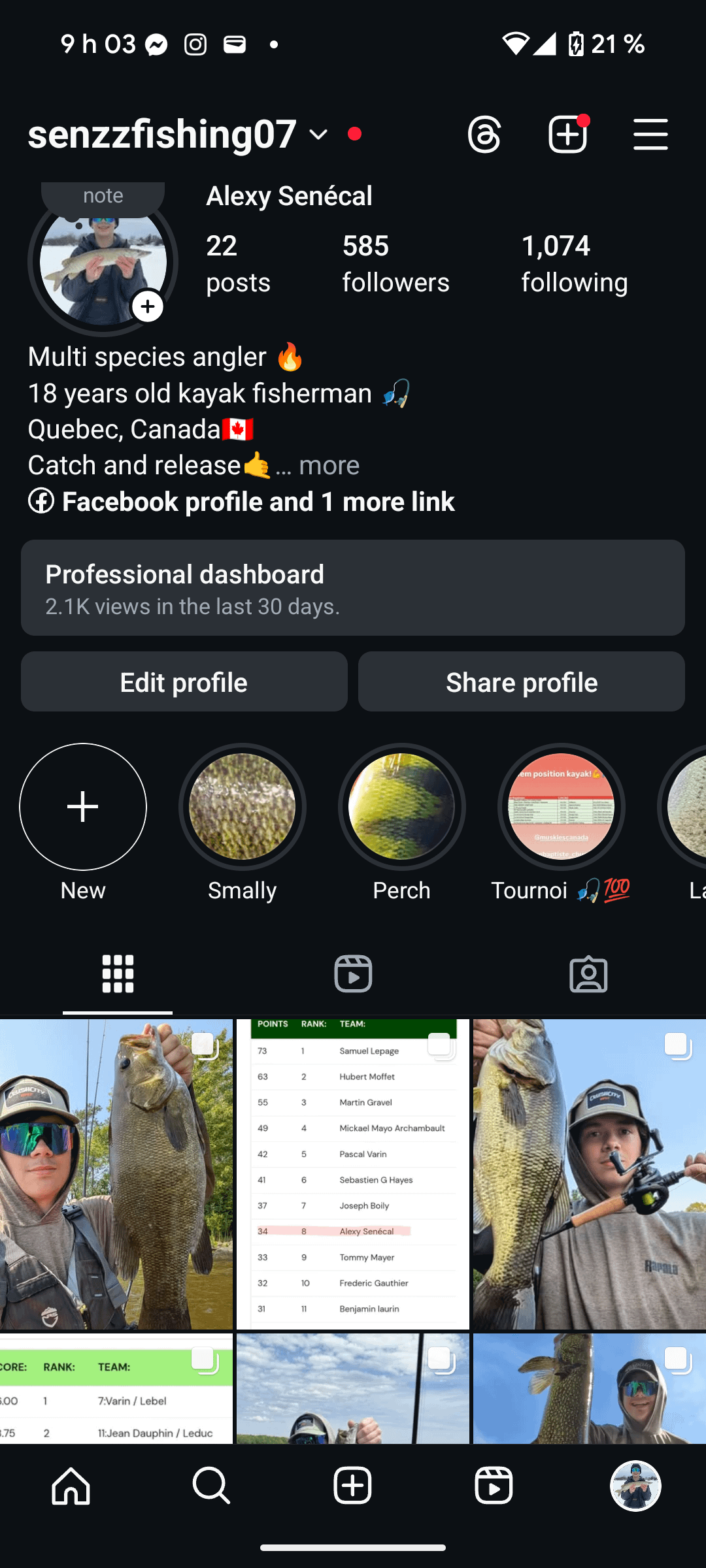Switch to the Reels tab on profile
The image size is (706, 1568).
[353, 973]
